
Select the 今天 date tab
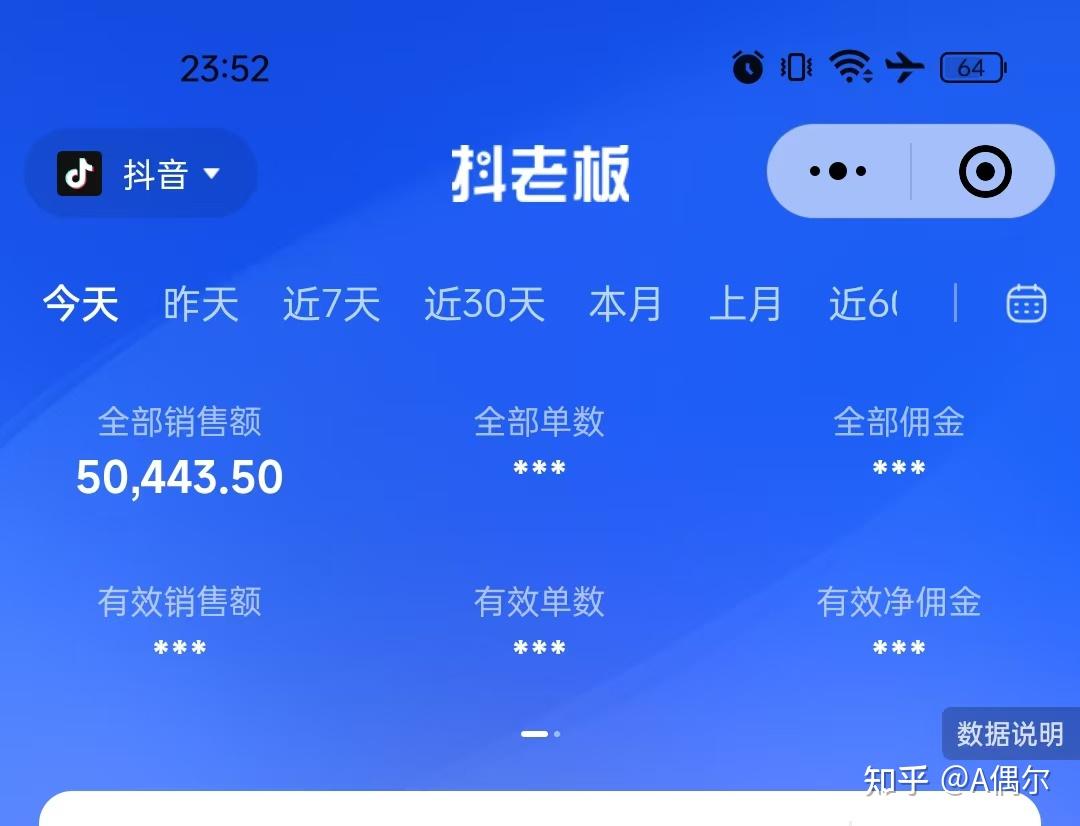pyautogui.click(x=80, y=304)
